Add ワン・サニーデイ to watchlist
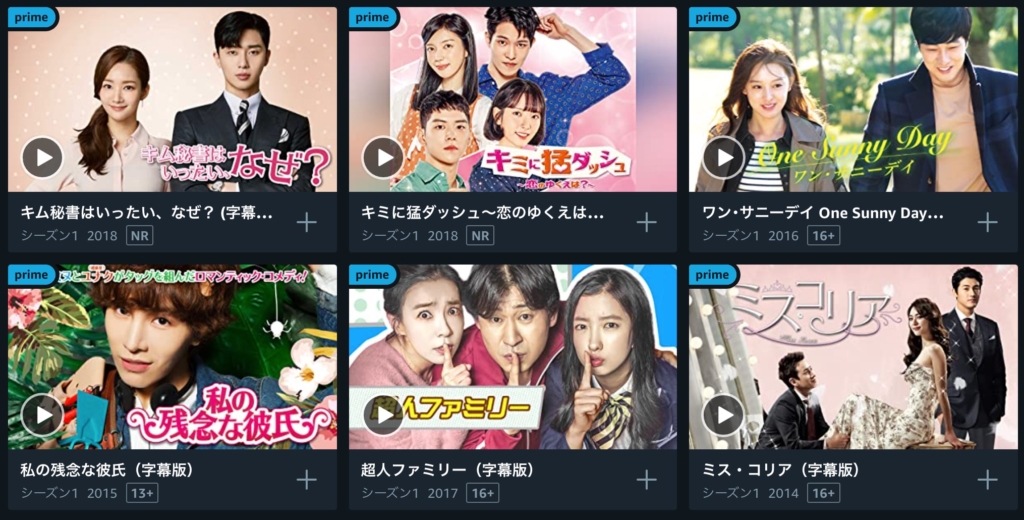 pos(987,222)
